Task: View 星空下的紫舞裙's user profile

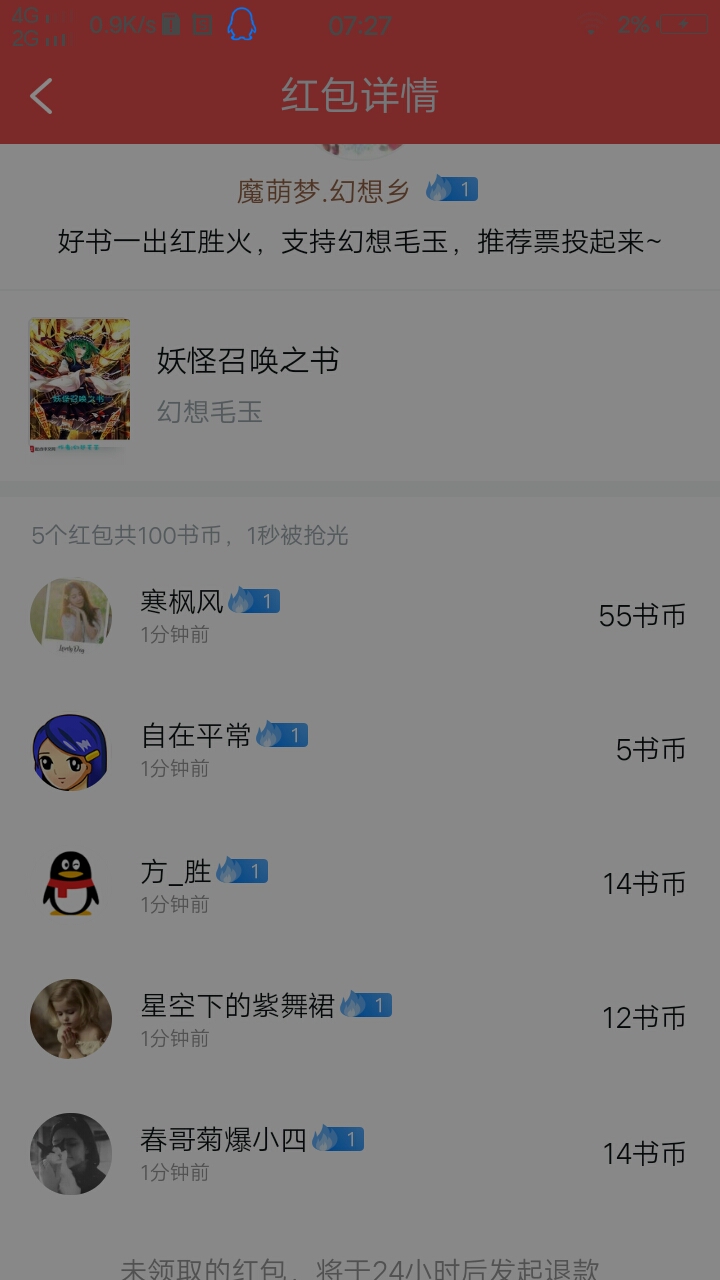Action: 71,1019
